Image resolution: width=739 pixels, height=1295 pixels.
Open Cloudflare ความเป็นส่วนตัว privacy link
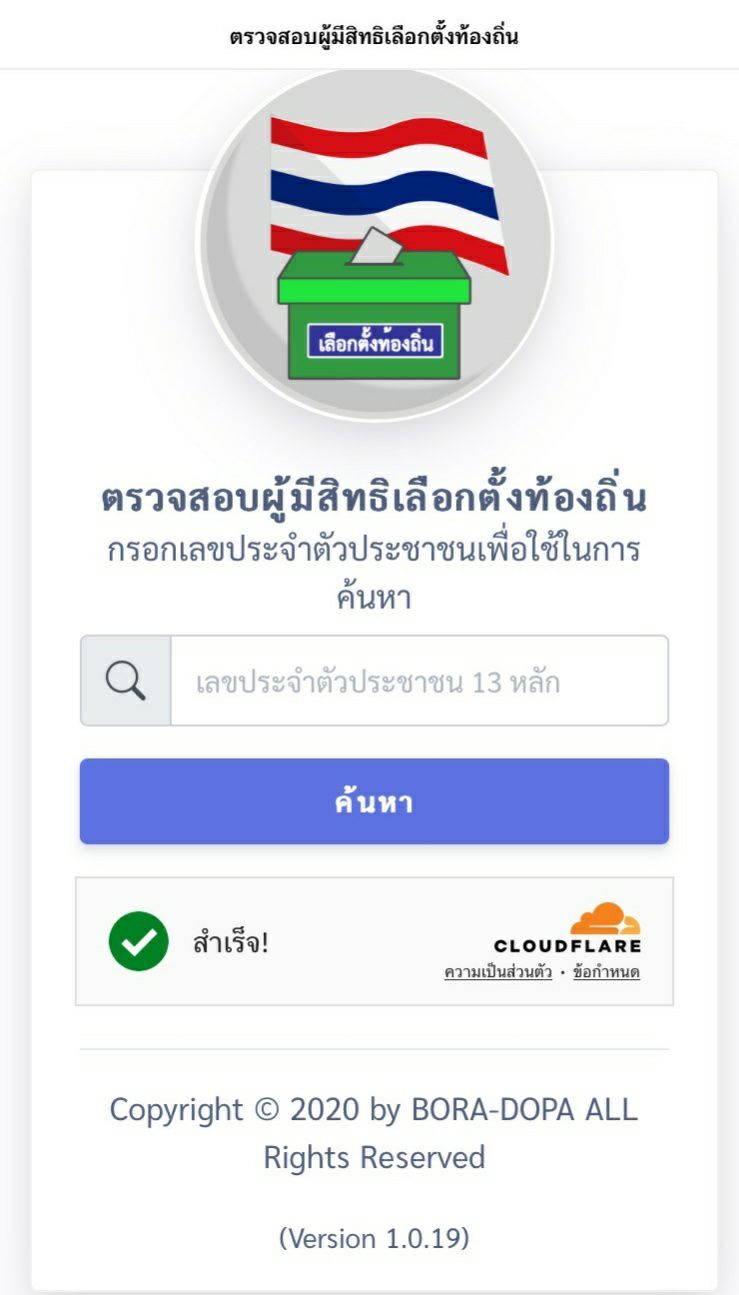coord(498,972)
